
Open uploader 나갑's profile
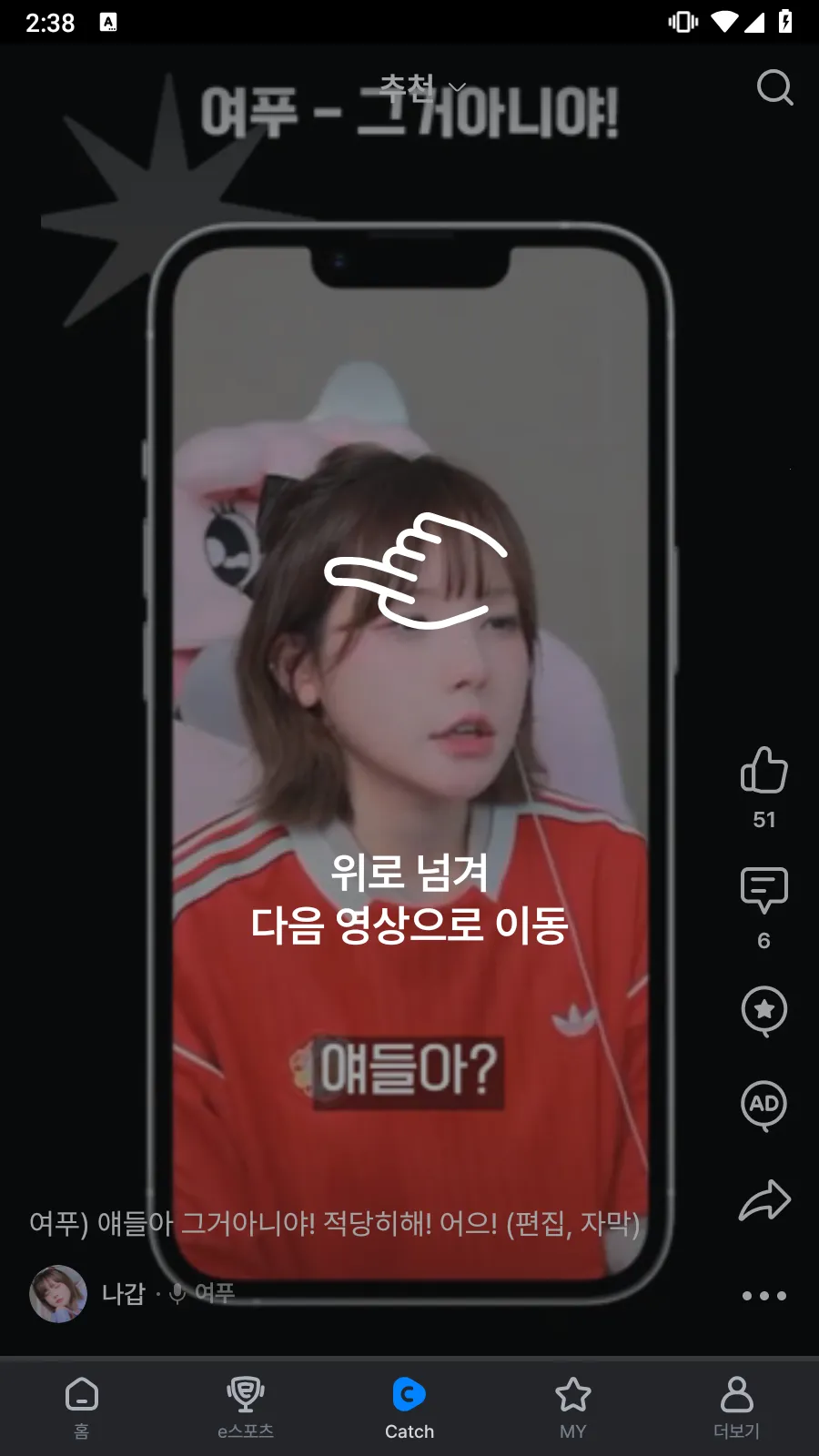pos(58,1293)
